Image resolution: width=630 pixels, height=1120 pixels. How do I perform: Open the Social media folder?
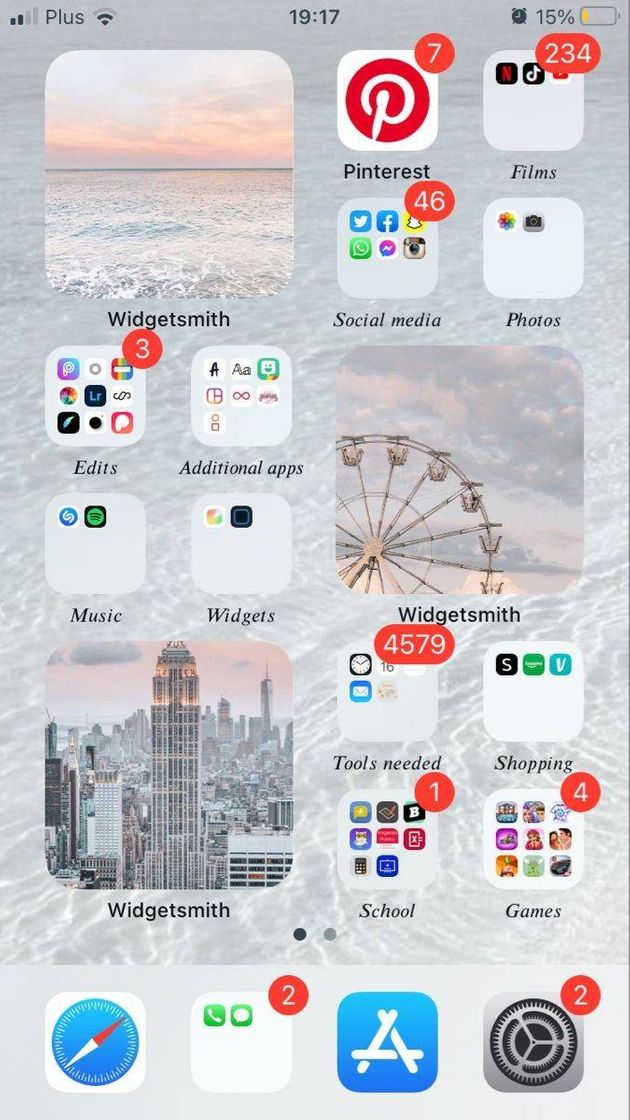tap(387, 248)
